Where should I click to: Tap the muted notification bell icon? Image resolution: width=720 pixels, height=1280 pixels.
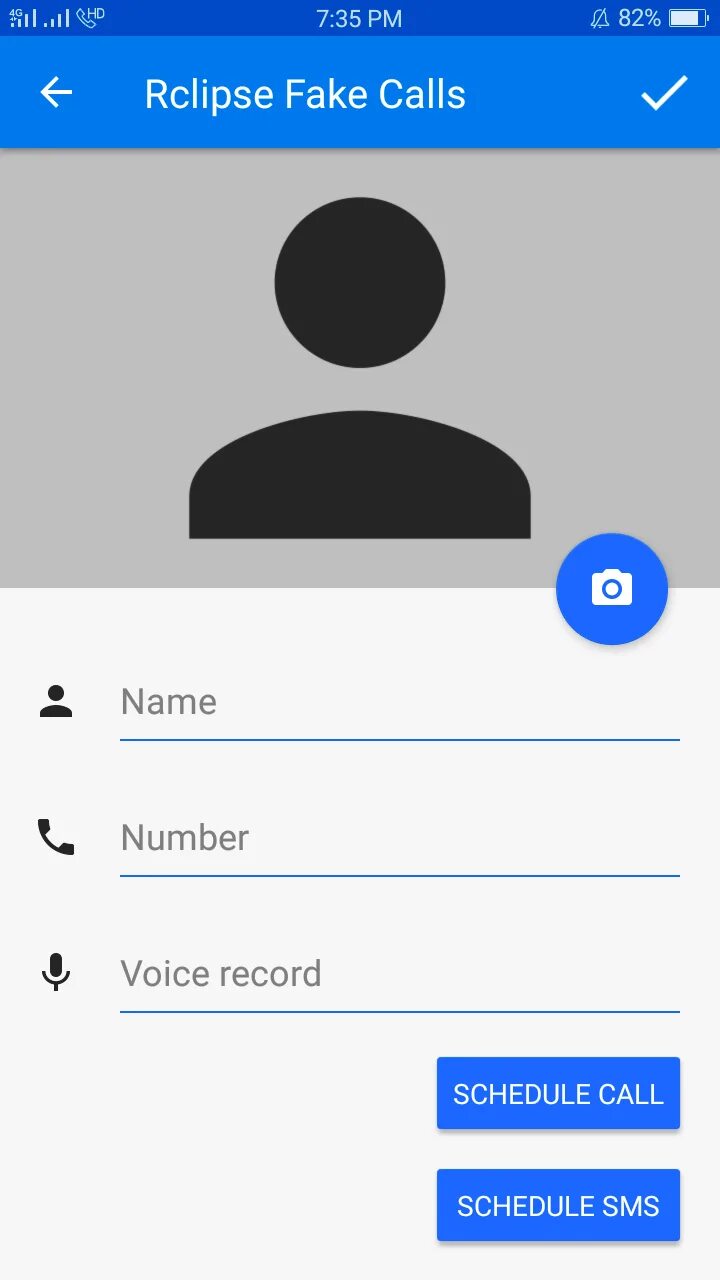[599, 17]
